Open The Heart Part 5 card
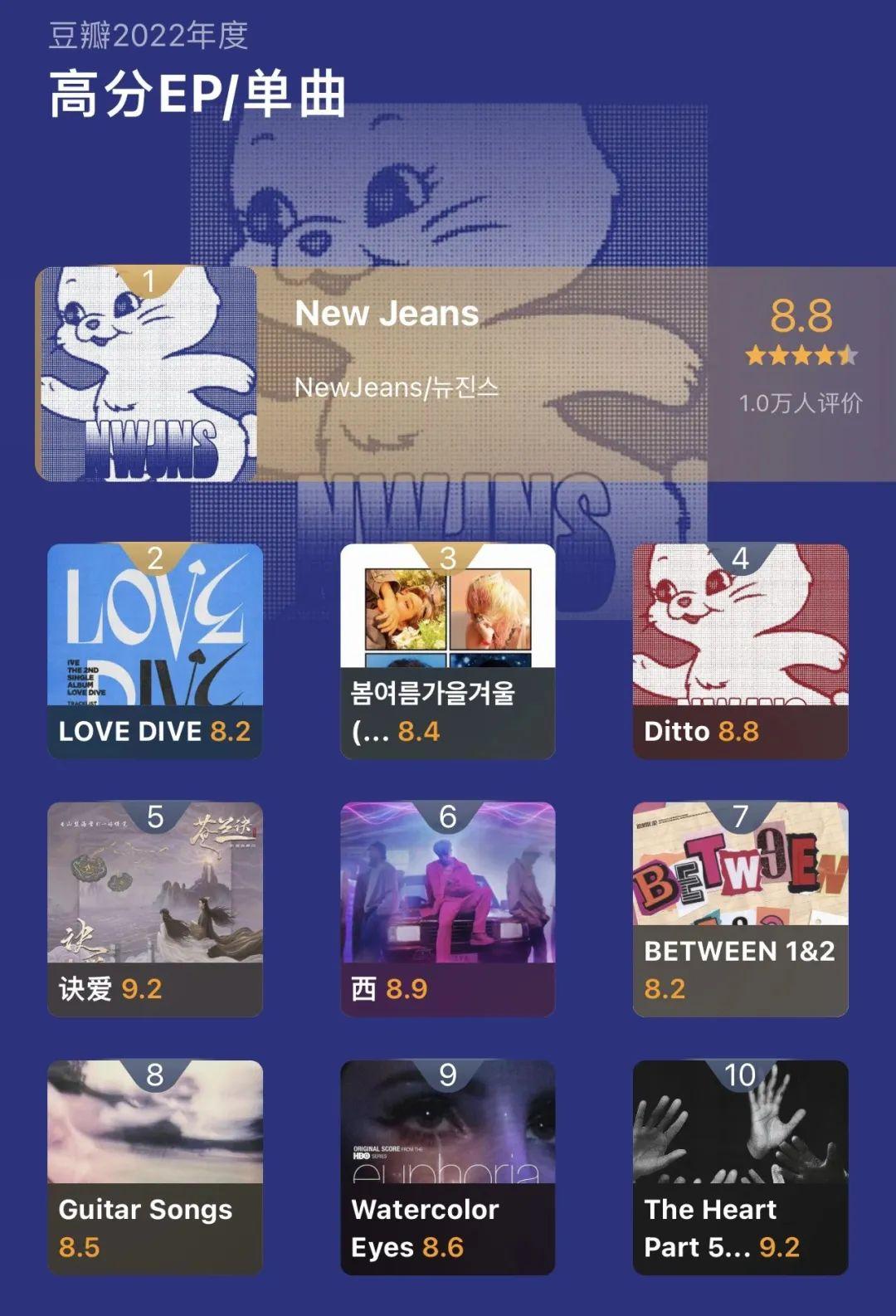The height and width of the screenshot is (1316, 896). point(740,1167)
